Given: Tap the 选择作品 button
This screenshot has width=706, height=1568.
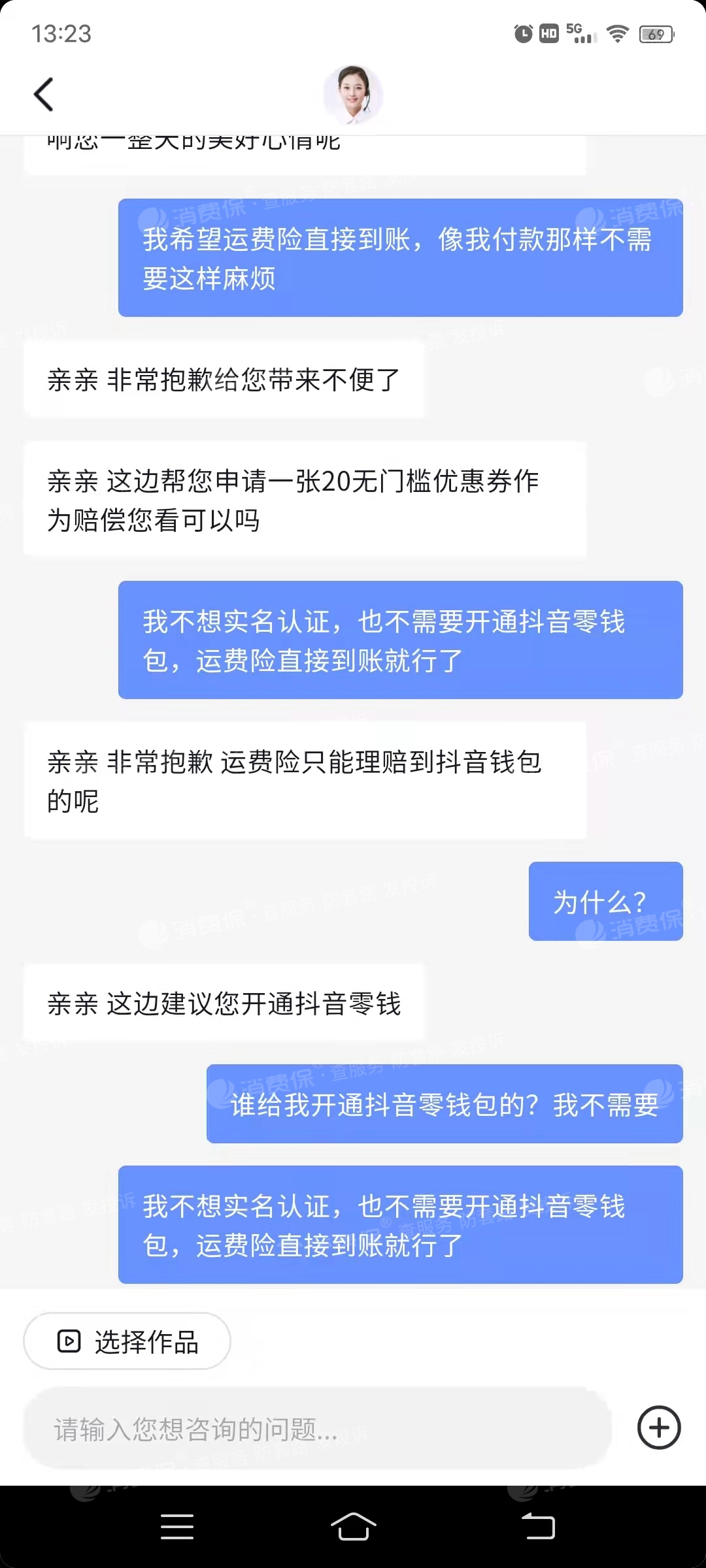Looking at the screenshot, I should [127, 1341].
